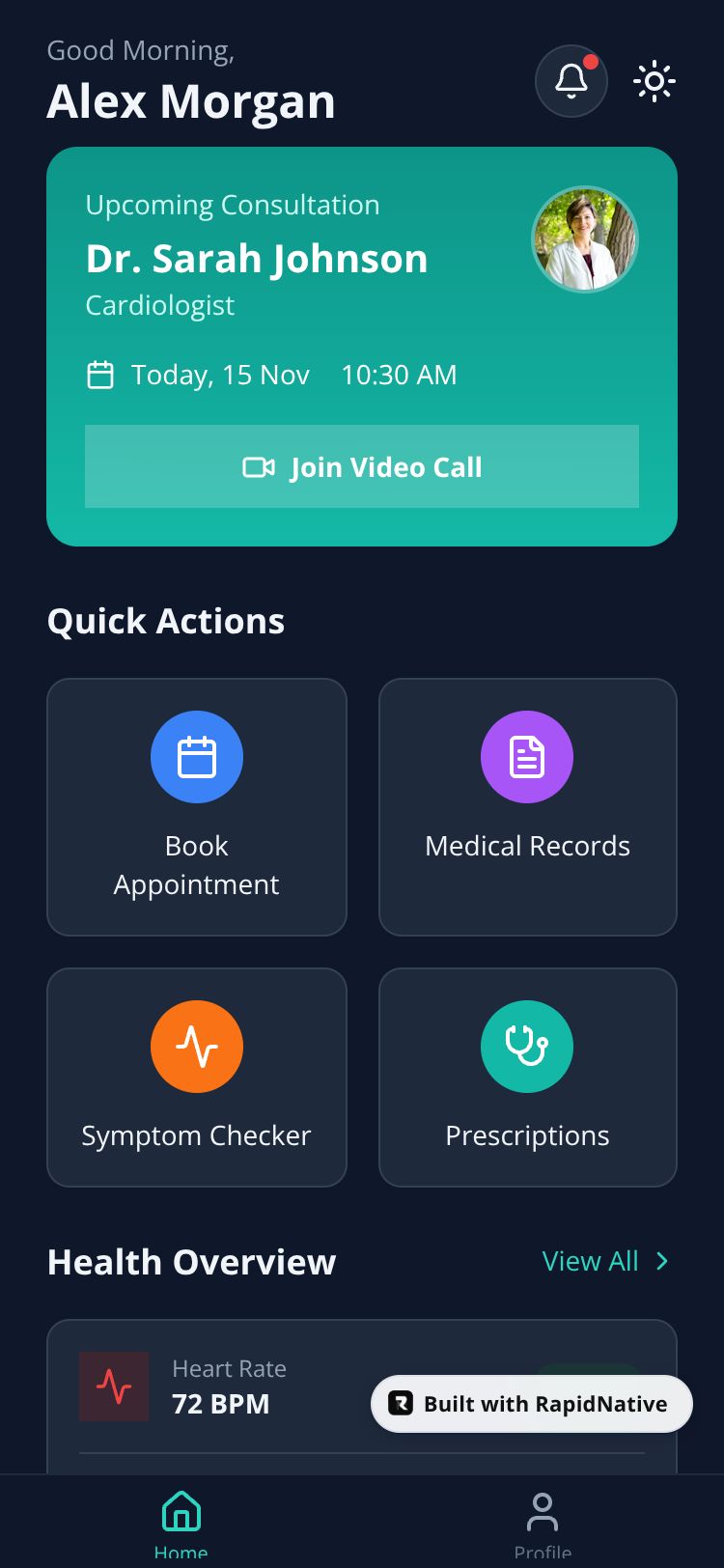Screen dimensions: 724x1568
Task: Open Medical Records card
Action: [528, 807]
